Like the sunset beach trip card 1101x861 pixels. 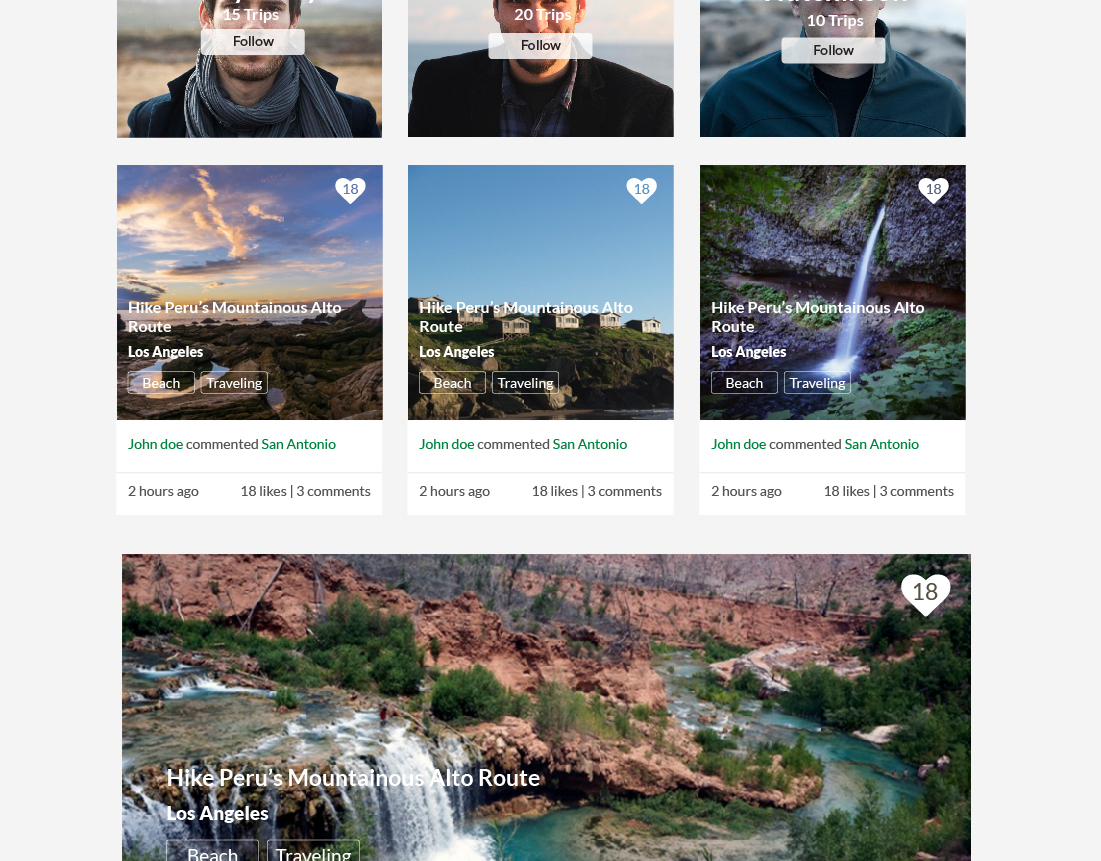(350, 190)
